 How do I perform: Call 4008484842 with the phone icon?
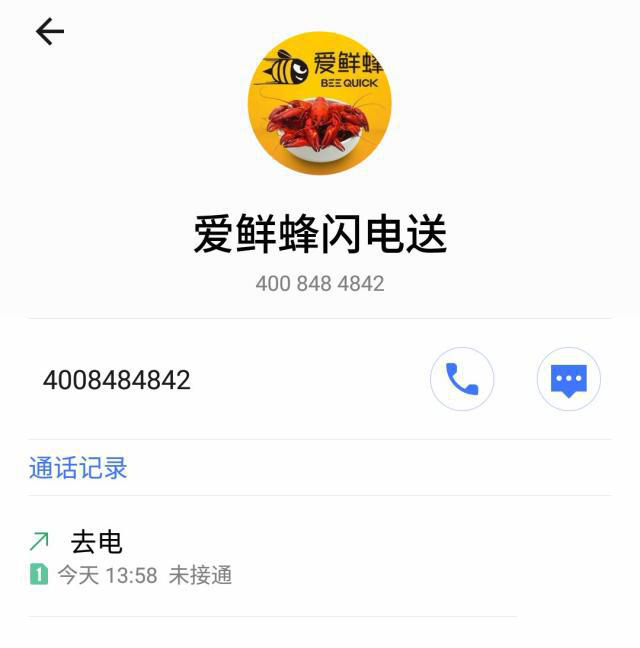[x=462, y=379]
